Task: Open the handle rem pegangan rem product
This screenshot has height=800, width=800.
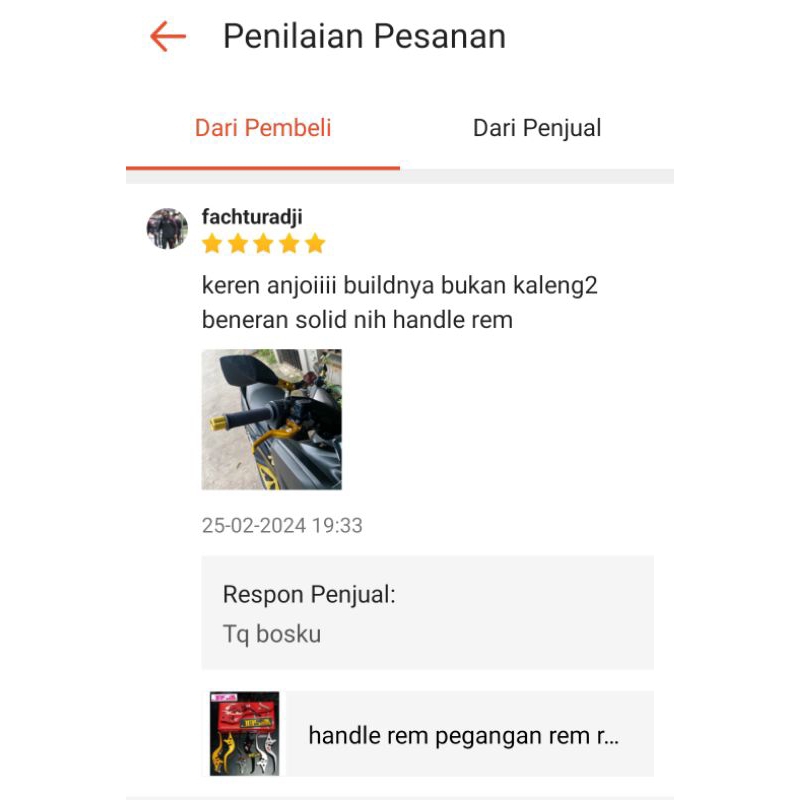Action: click(x=430, y=735)
